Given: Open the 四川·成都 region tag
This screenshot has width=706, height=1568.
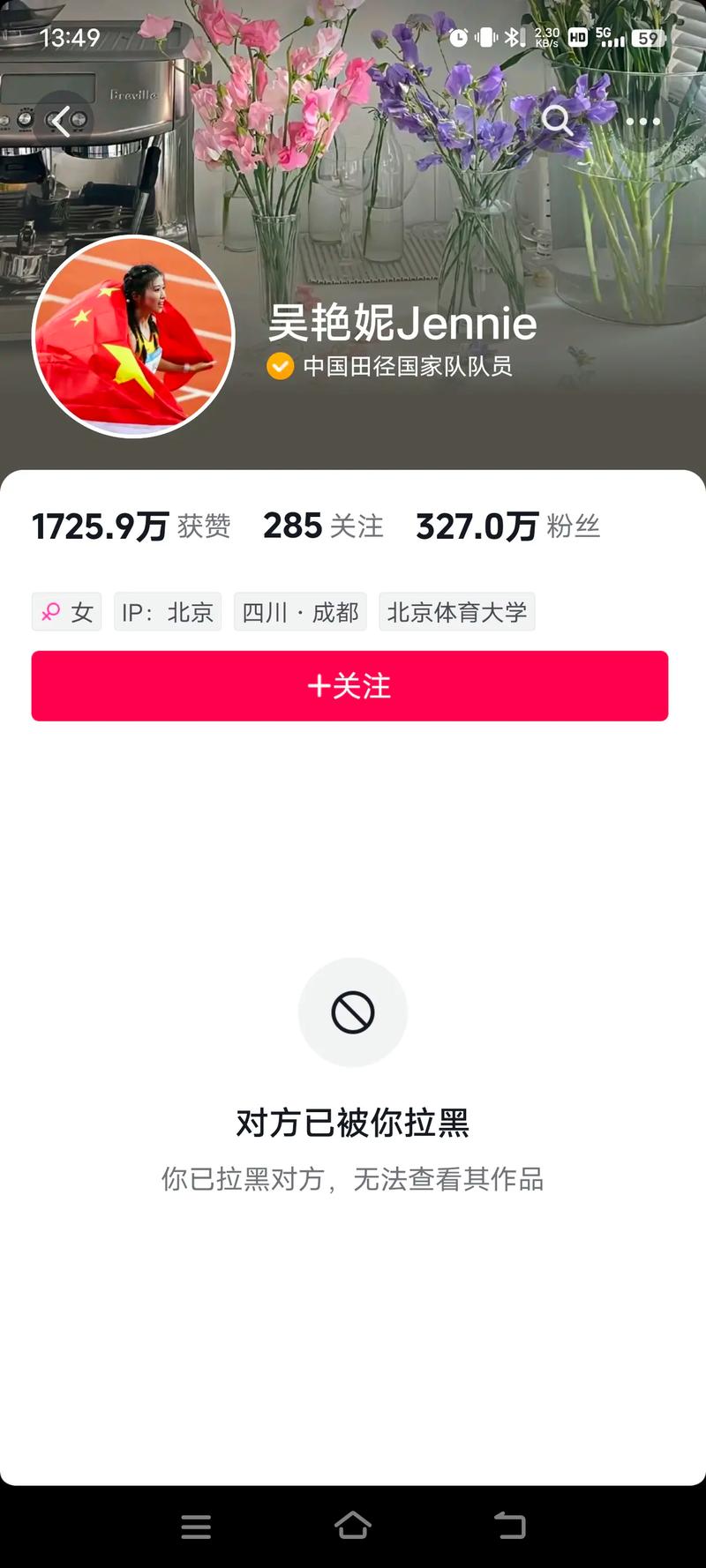Looking at the screenshot, I should 299,611.
